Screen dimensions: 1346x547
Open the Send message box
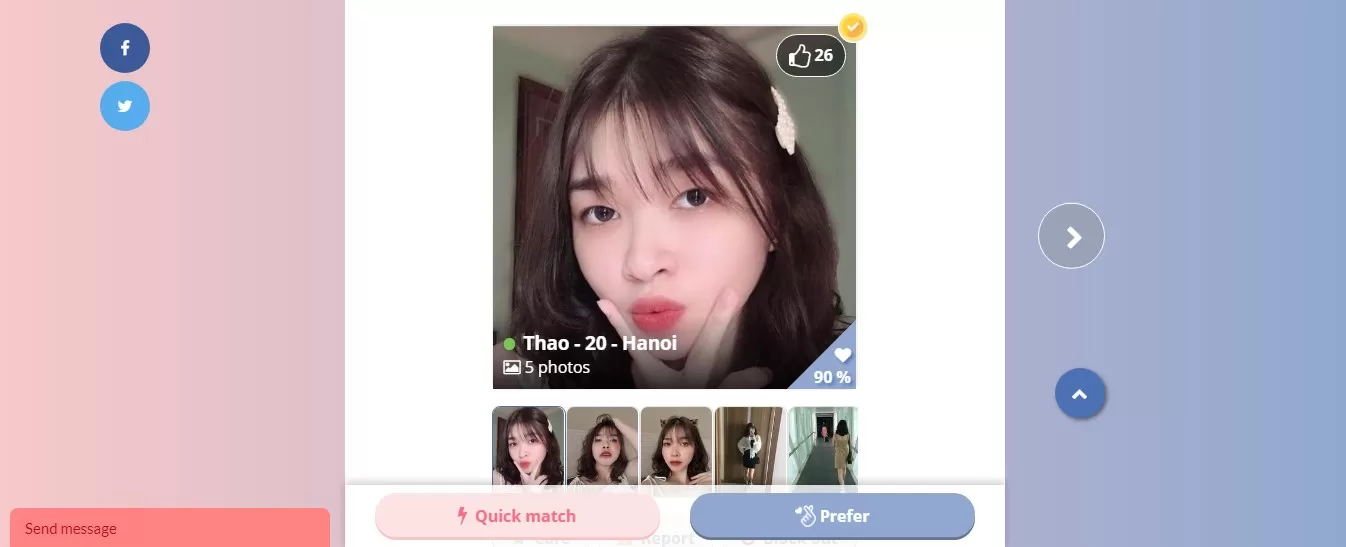click(x=170, y=528)
